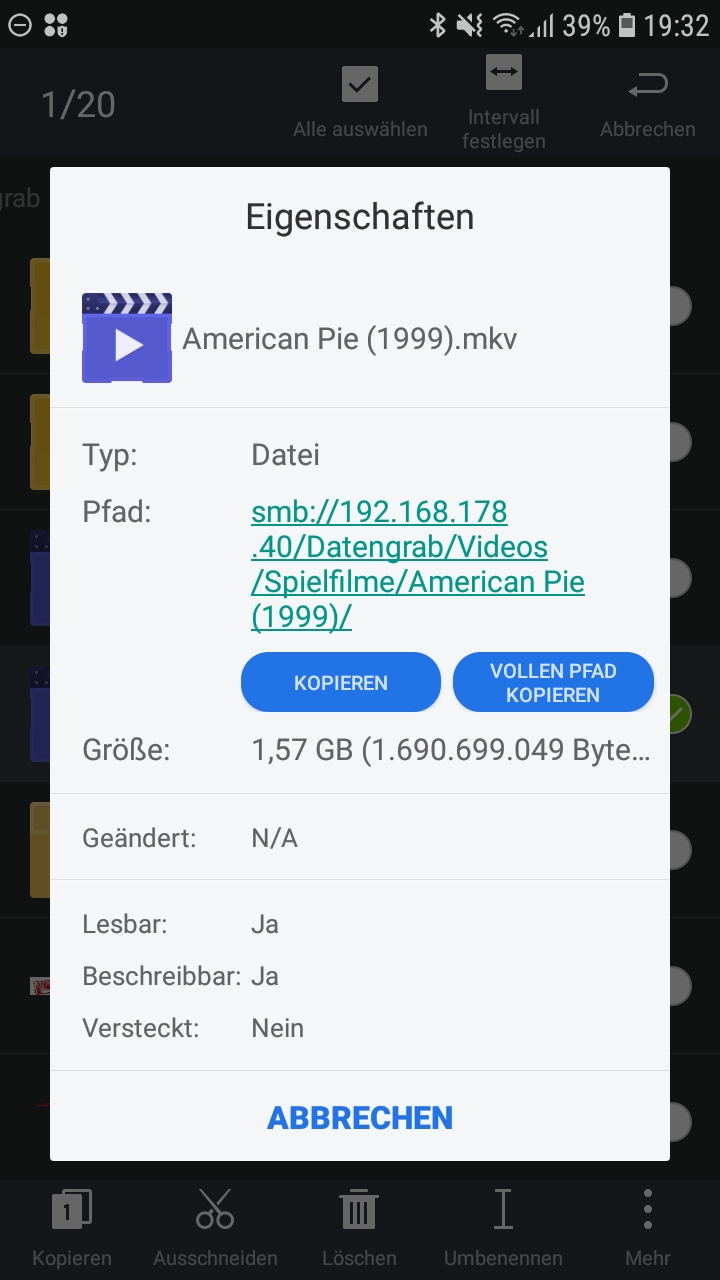Open the smb path link
720x1280 pixels.
point(418,565)
